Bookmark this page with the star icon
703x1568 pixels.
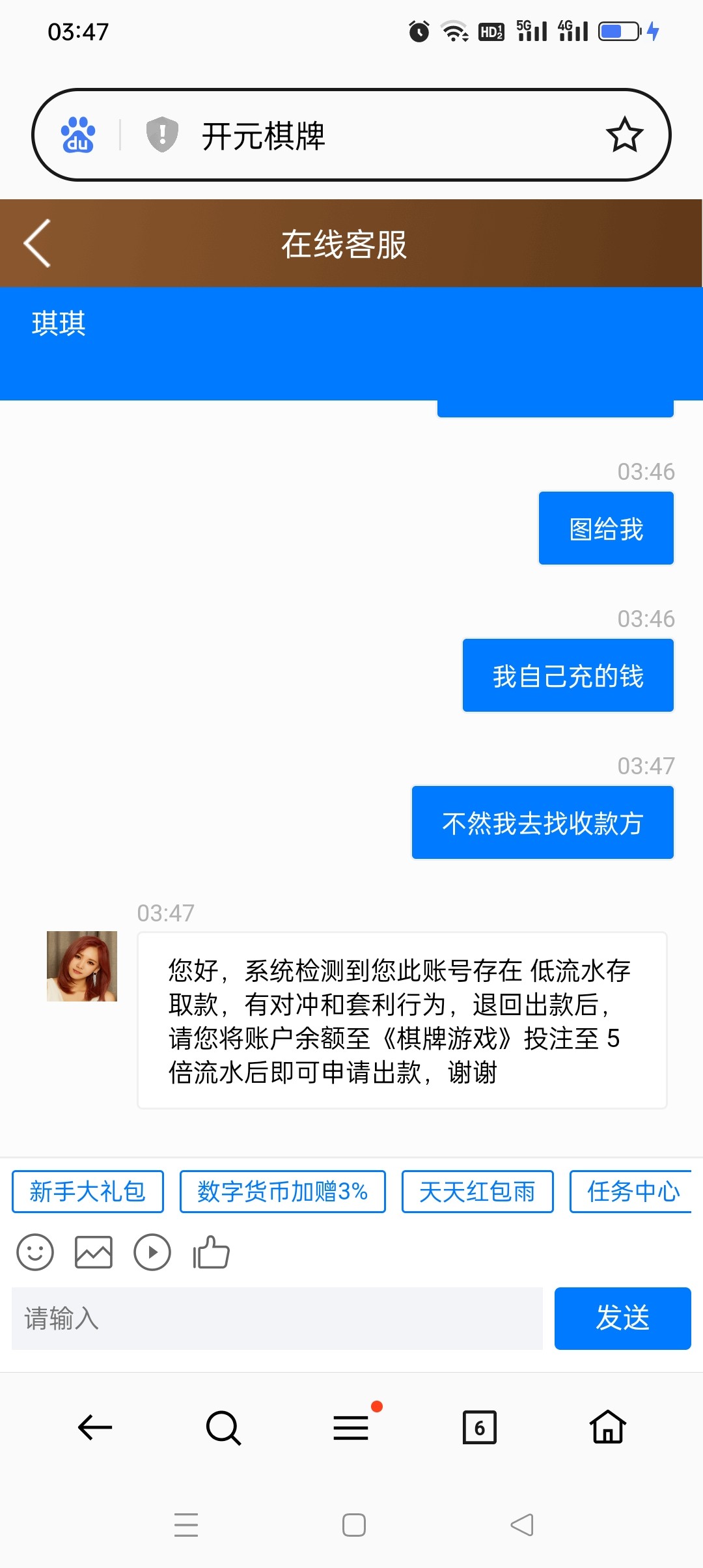(x=624, y=135)
